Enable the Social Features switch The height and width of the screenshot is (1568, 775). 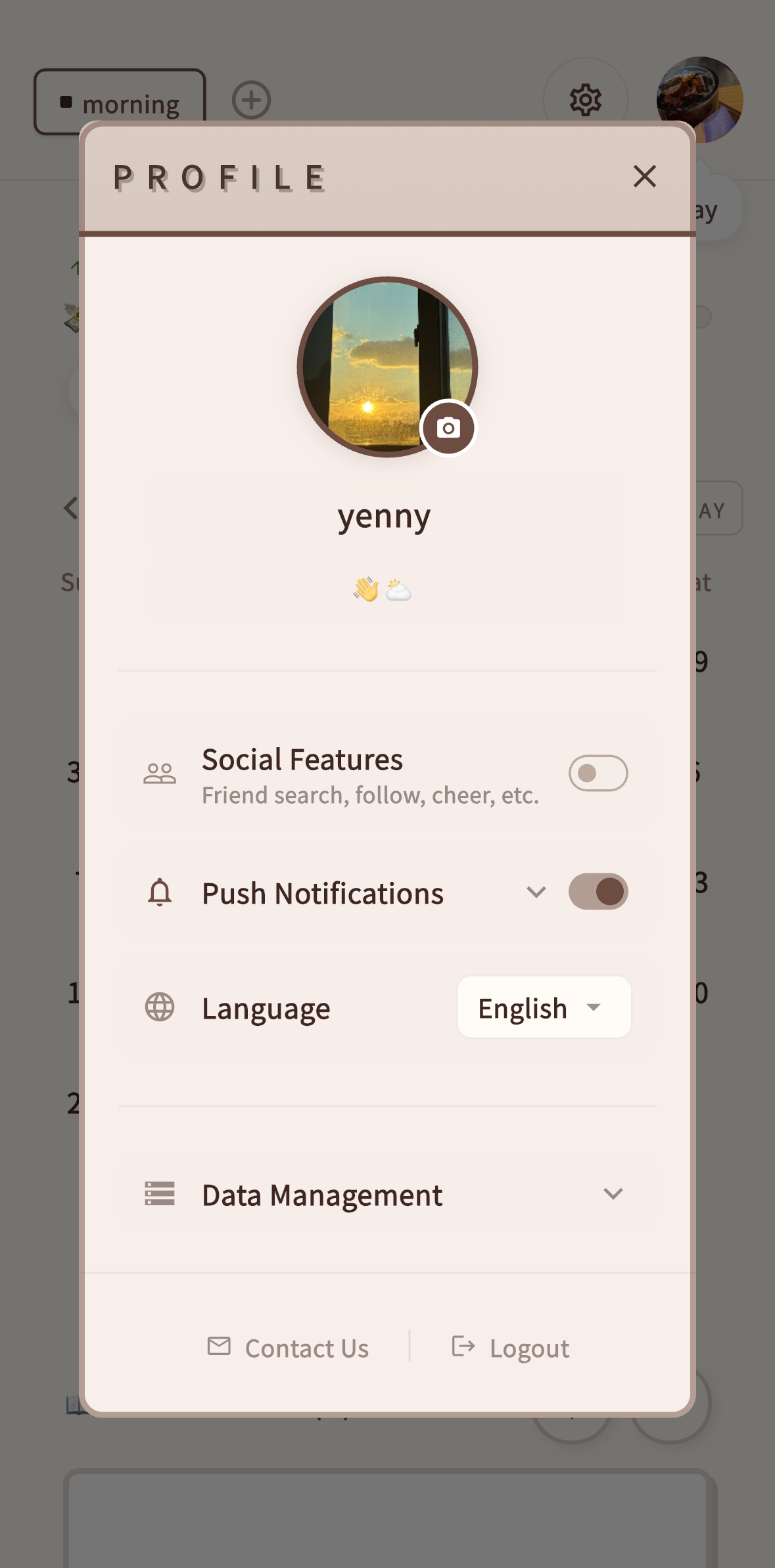click(x=598, y=773)
